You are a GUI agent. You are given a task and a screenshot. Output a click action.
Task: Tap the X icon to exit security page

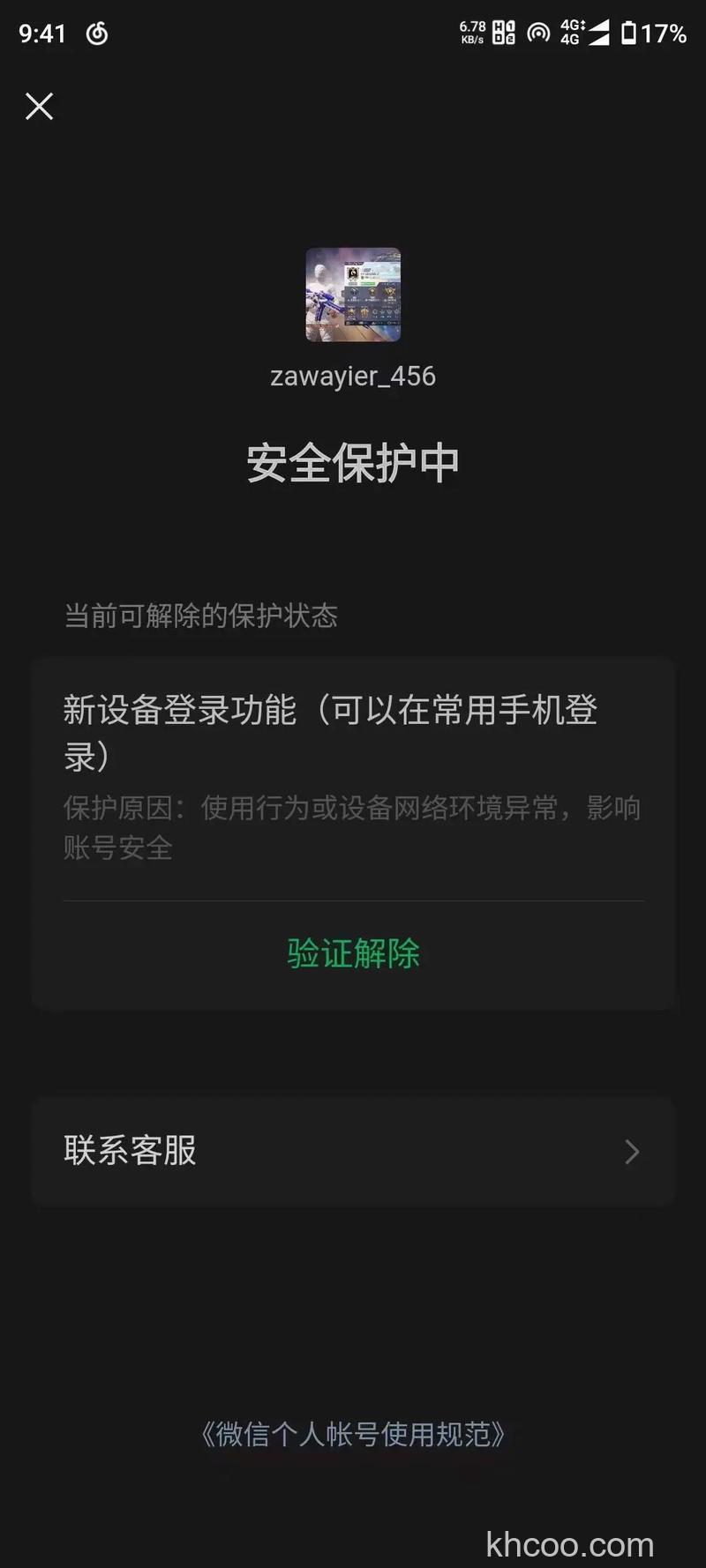click(39, 106)
